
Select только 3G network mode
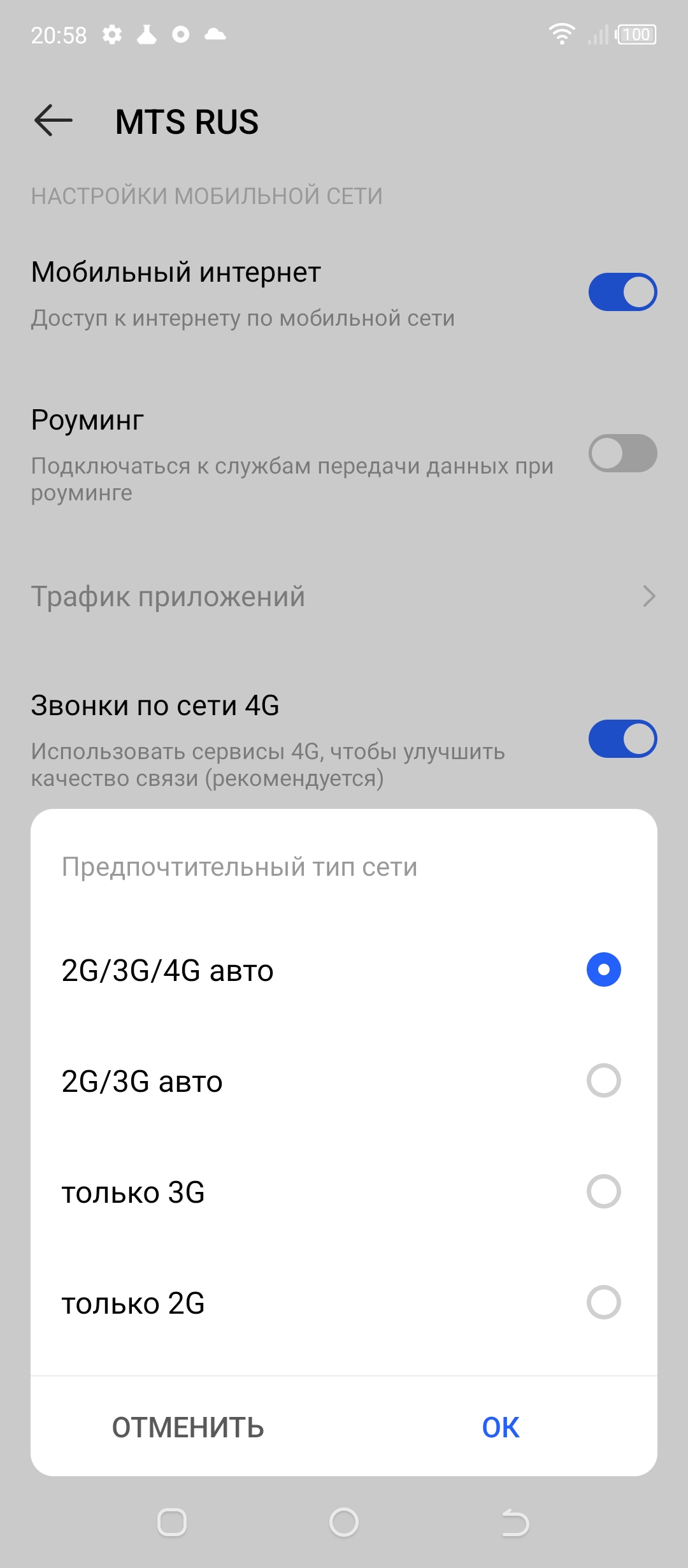[x=603, y=1191]
